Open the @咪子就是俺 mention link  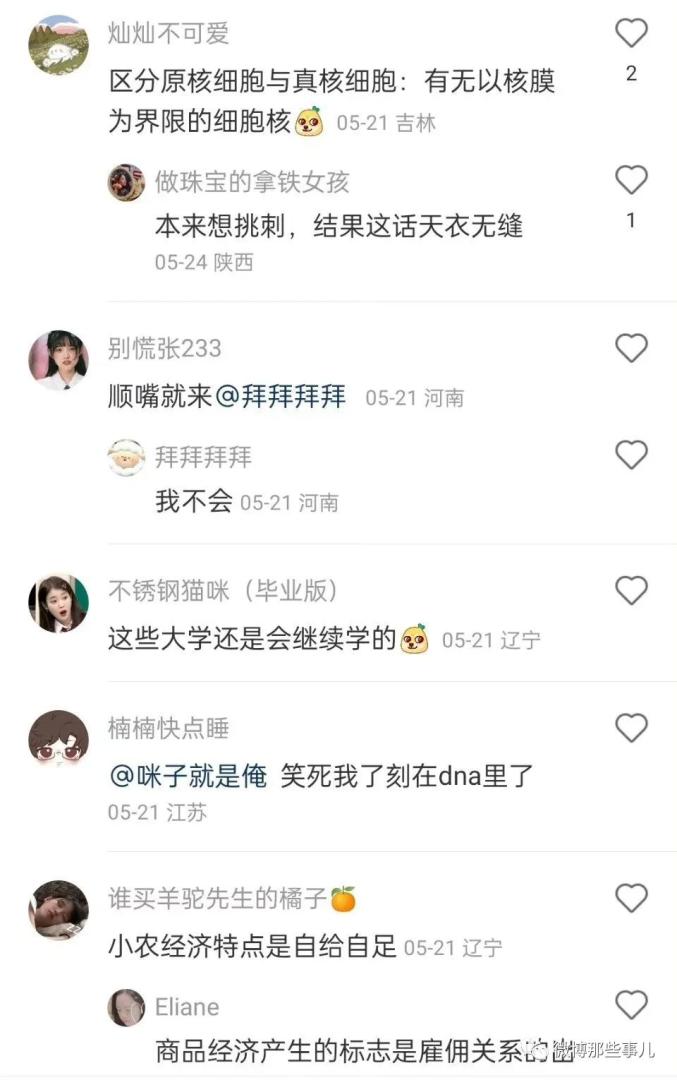(x=187, y=775)
